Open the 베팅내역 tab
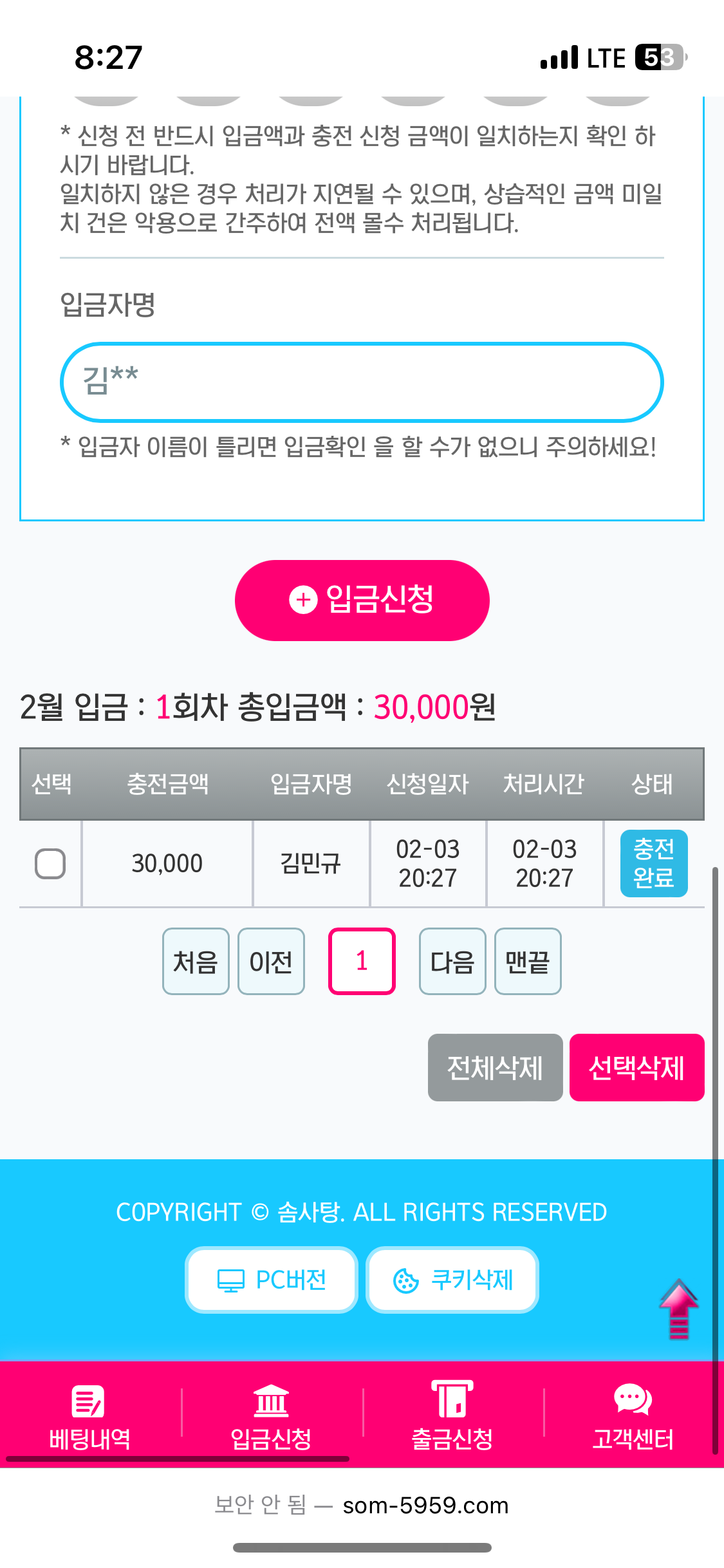Viewport: 724px width, 1568px height. 90,1415
